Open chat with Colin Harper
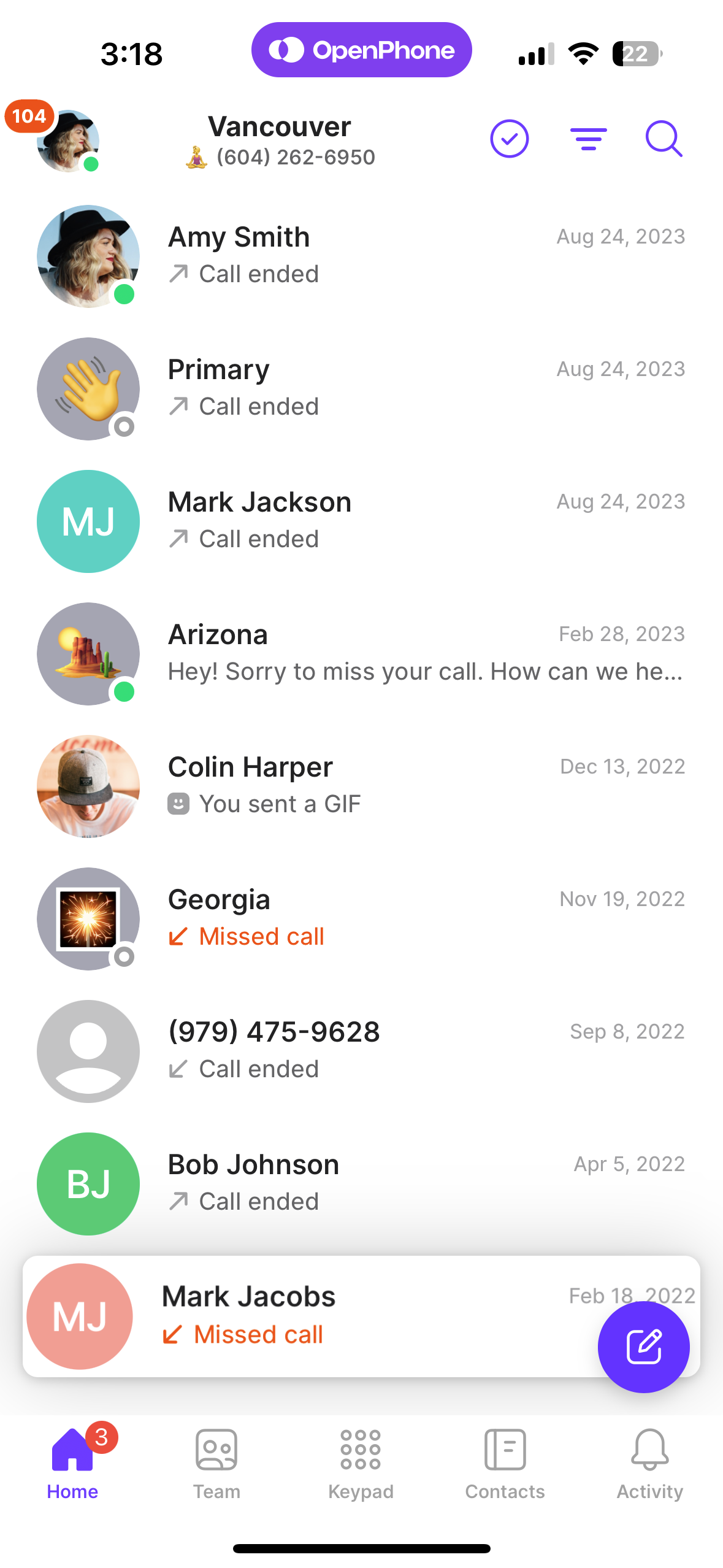The height and width of the screenshot is (1568, 723). (x=362, y=786)
